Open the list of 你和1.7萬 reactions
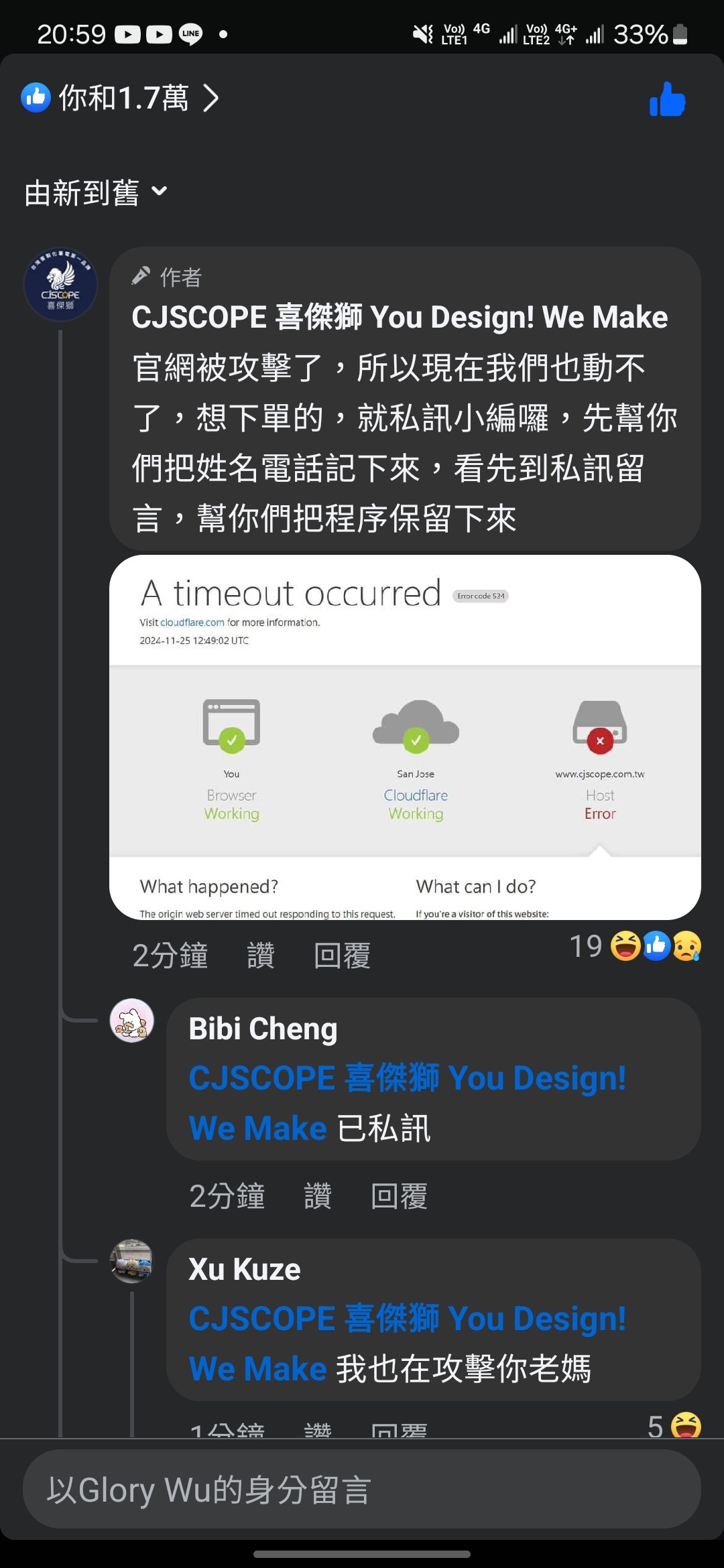The height and width of the screenshot is (1568, 724). click(121, 99)
